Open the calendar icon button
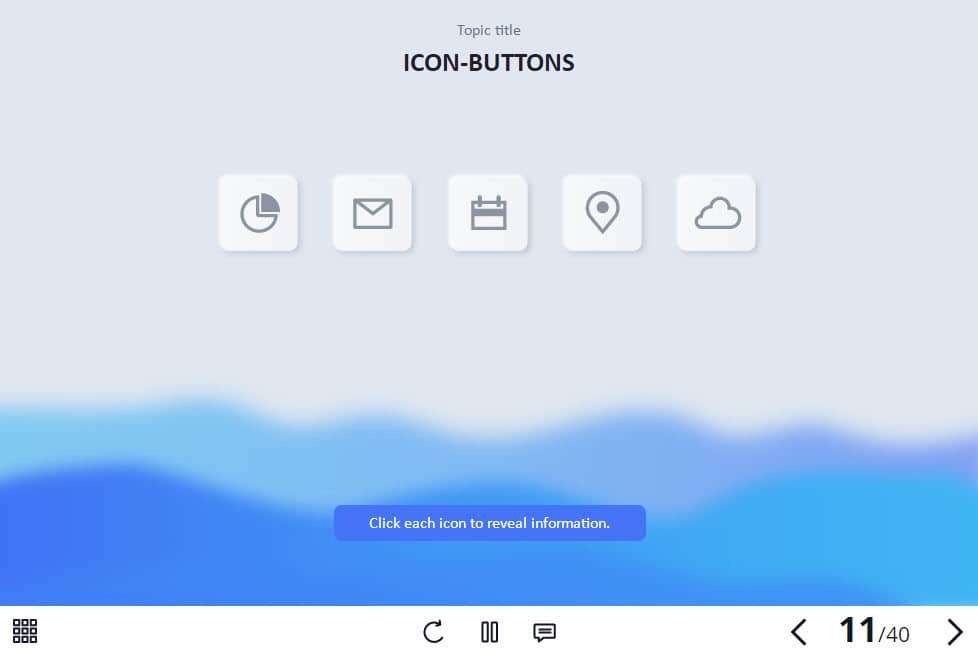Viewport: 978px width, 656px height. [488, 213]
